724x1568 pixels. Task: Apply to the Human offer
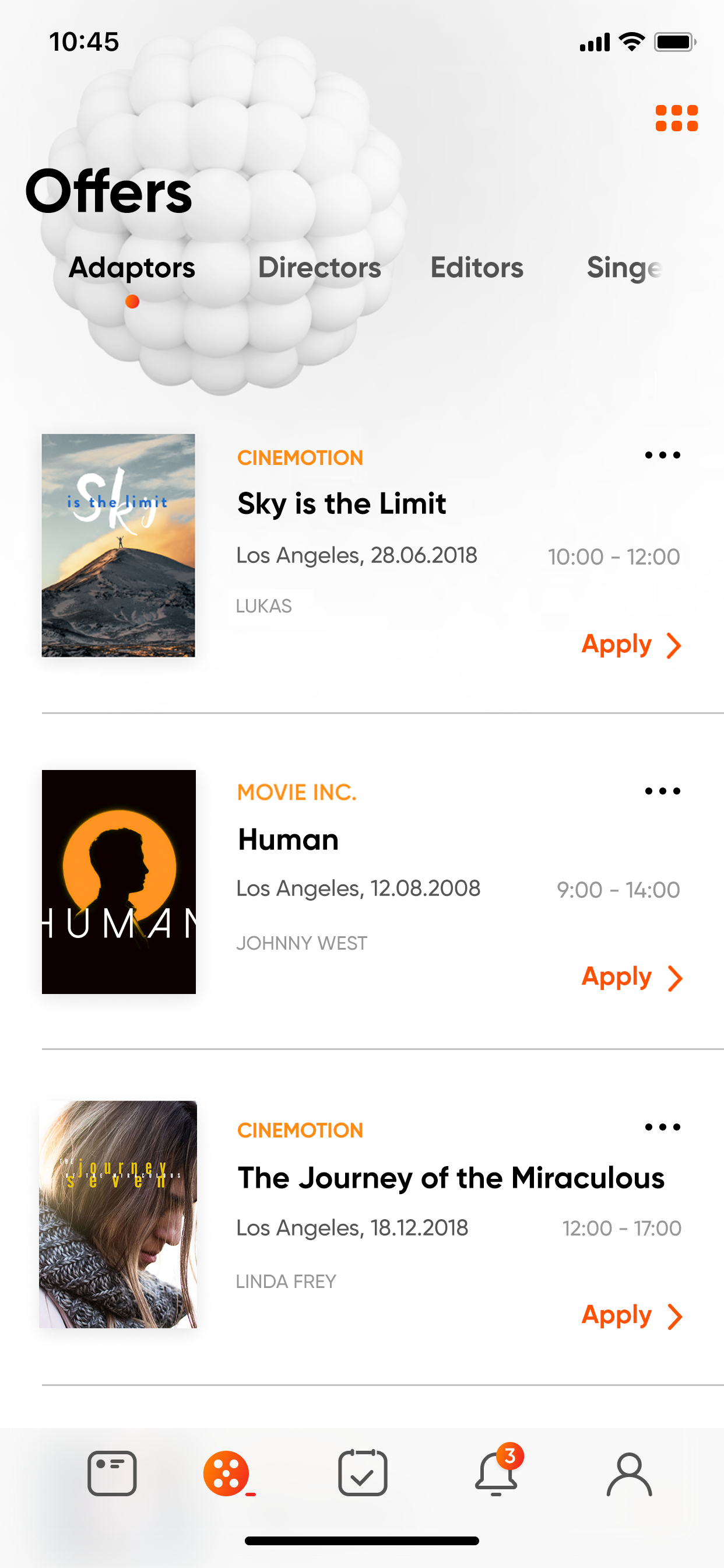click(631, 978)
